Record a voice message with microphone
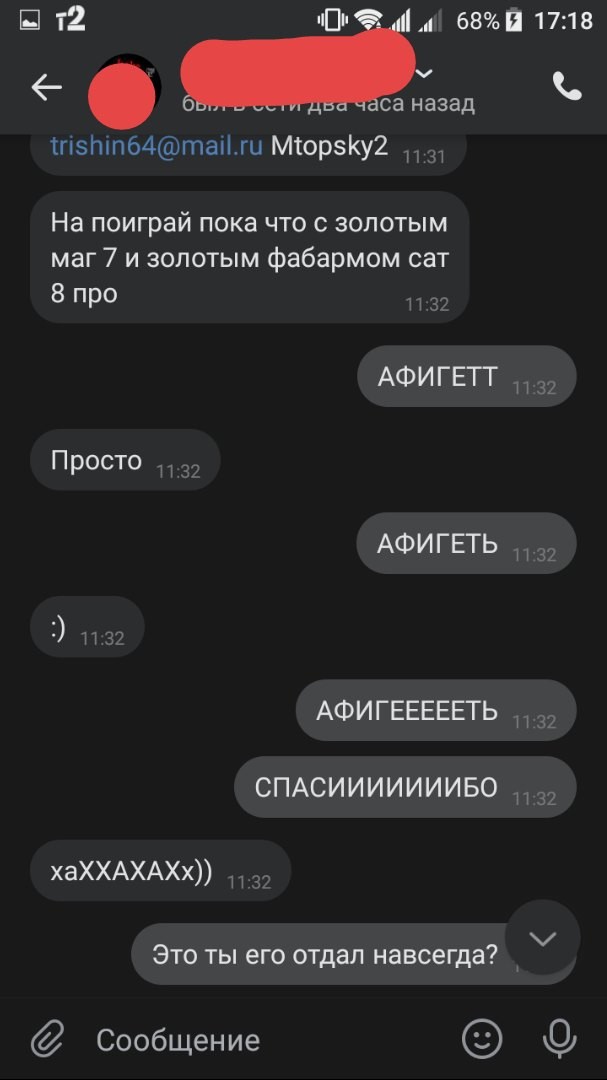Screen dimensions: 607x1080 560,1039
